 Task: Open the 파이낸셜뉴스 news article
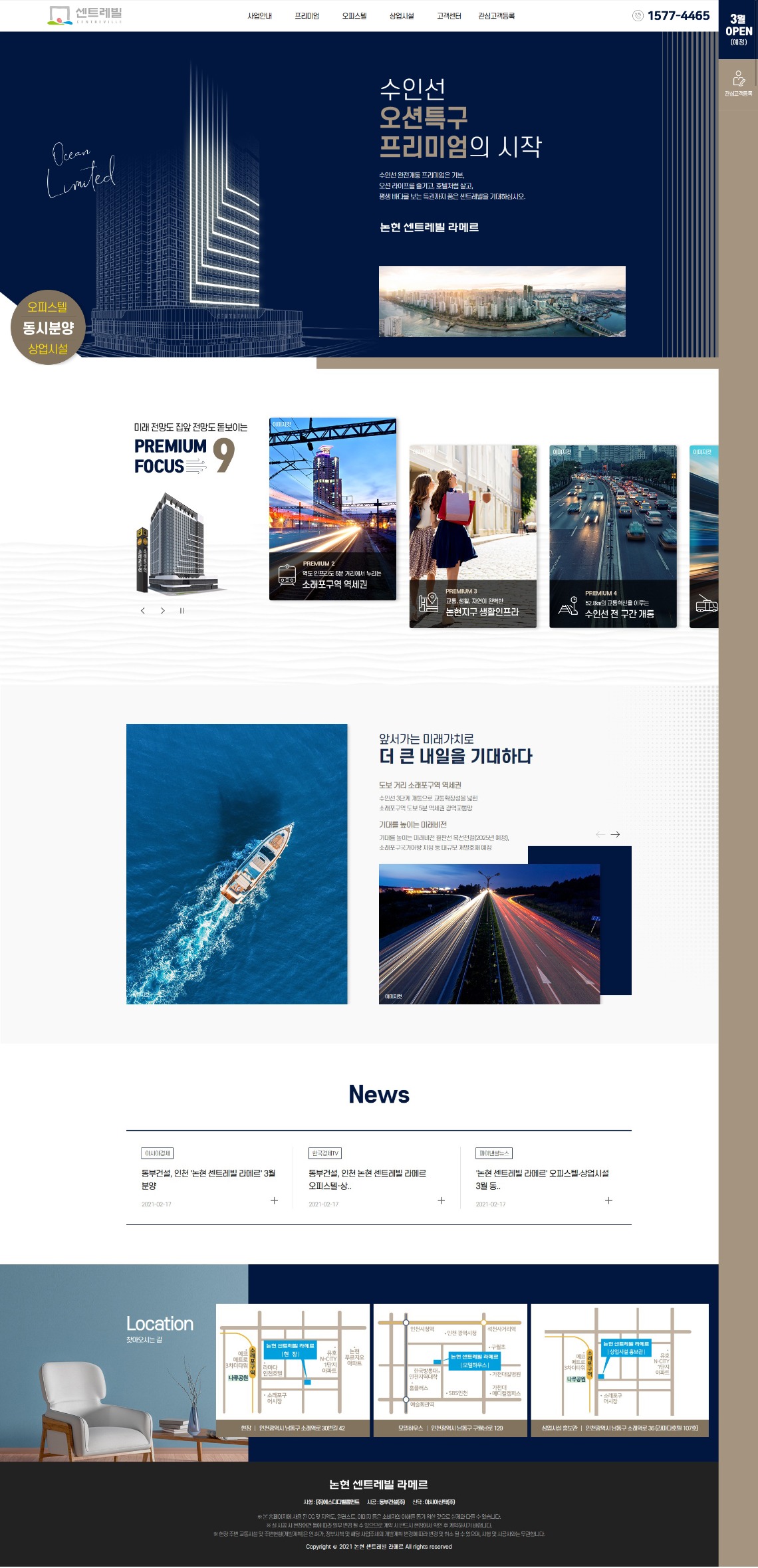[542, 1179]
